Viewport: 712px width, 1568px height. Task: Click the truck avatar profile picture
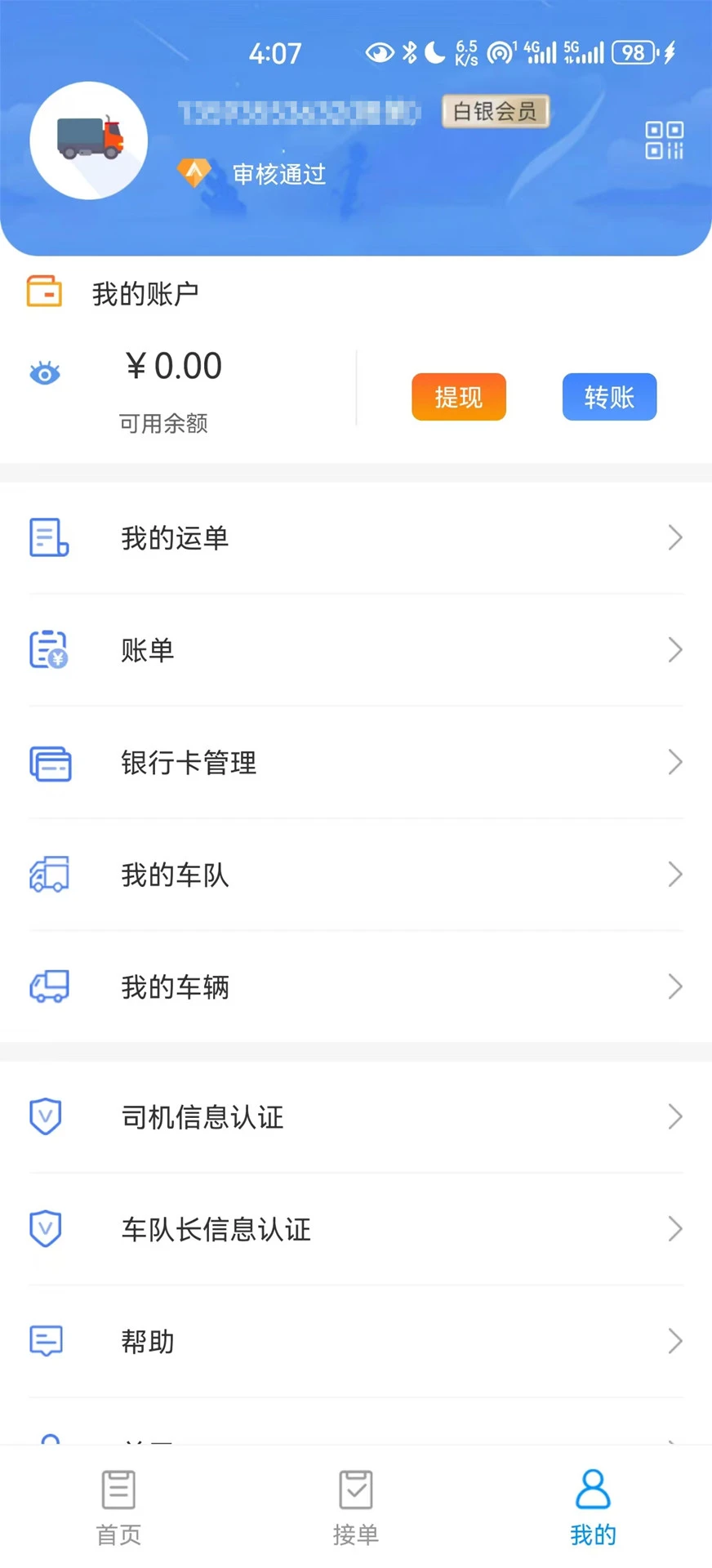pyautogui.click(x=89, y=140)
